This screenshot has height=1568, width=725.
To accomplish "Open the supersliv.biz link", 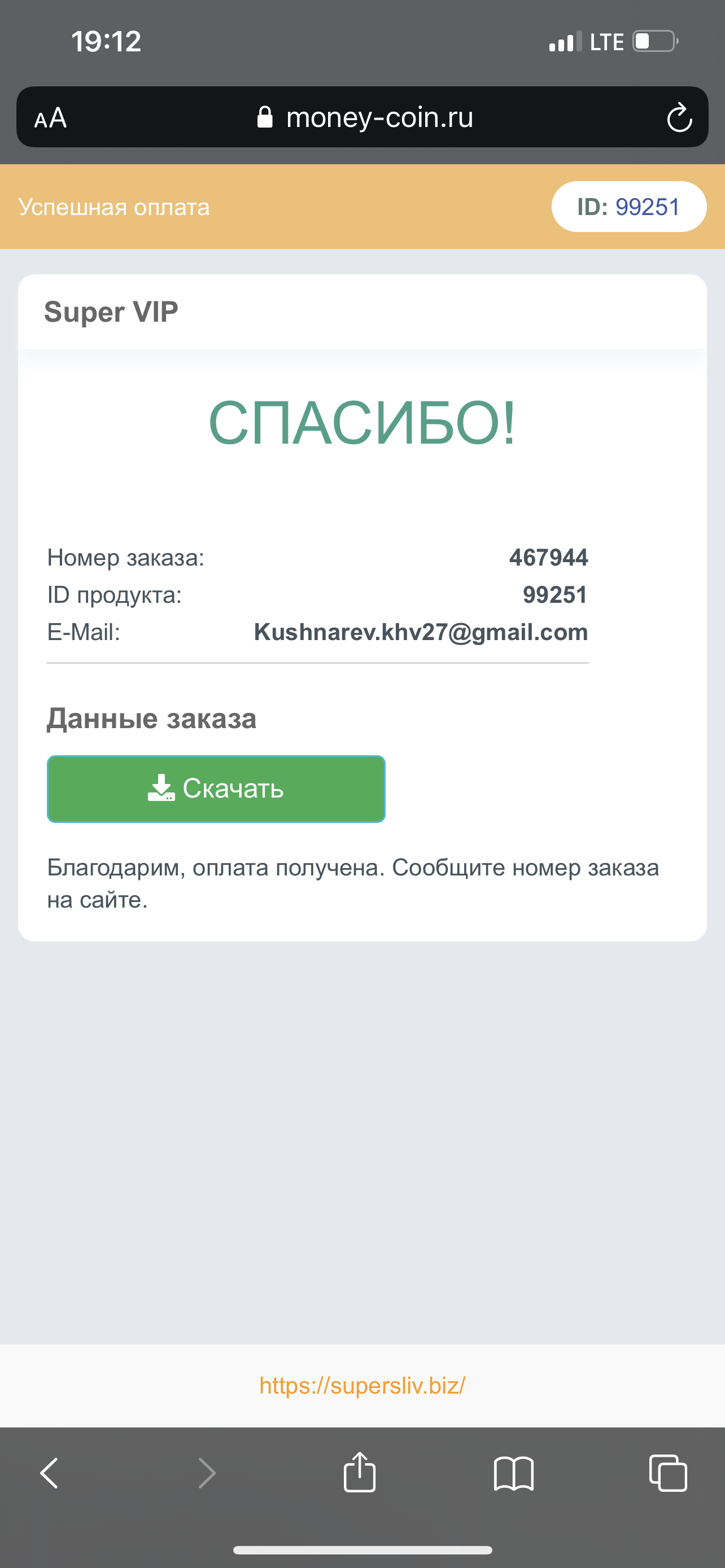I will [x=362, y=1385].
